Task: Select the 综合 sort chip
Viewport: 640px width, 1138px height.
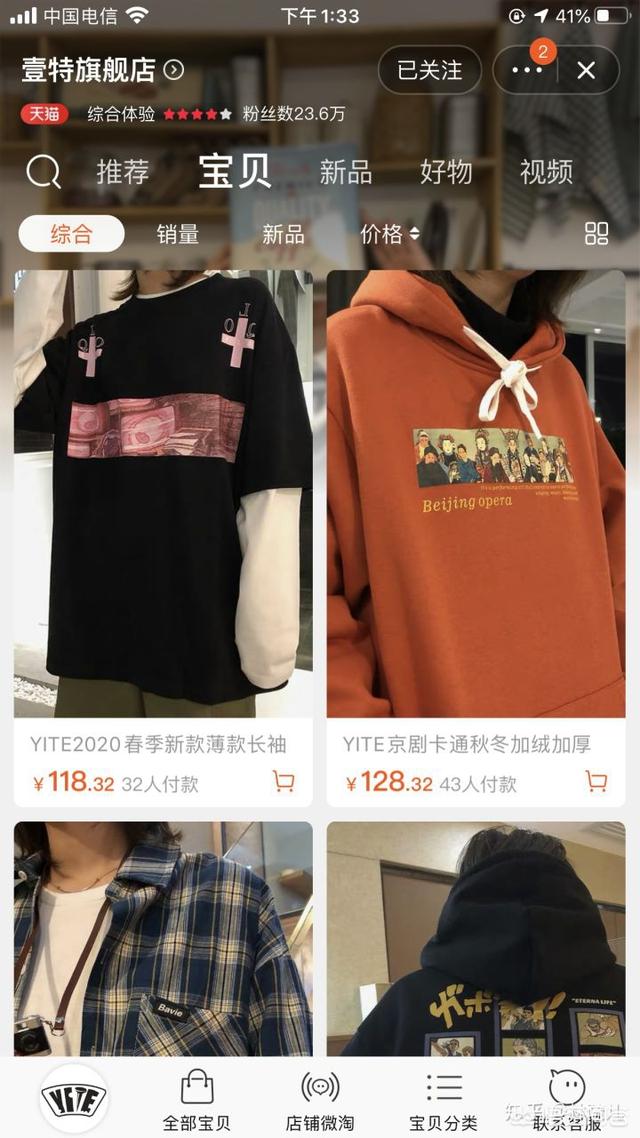Action: pos(71,234)
